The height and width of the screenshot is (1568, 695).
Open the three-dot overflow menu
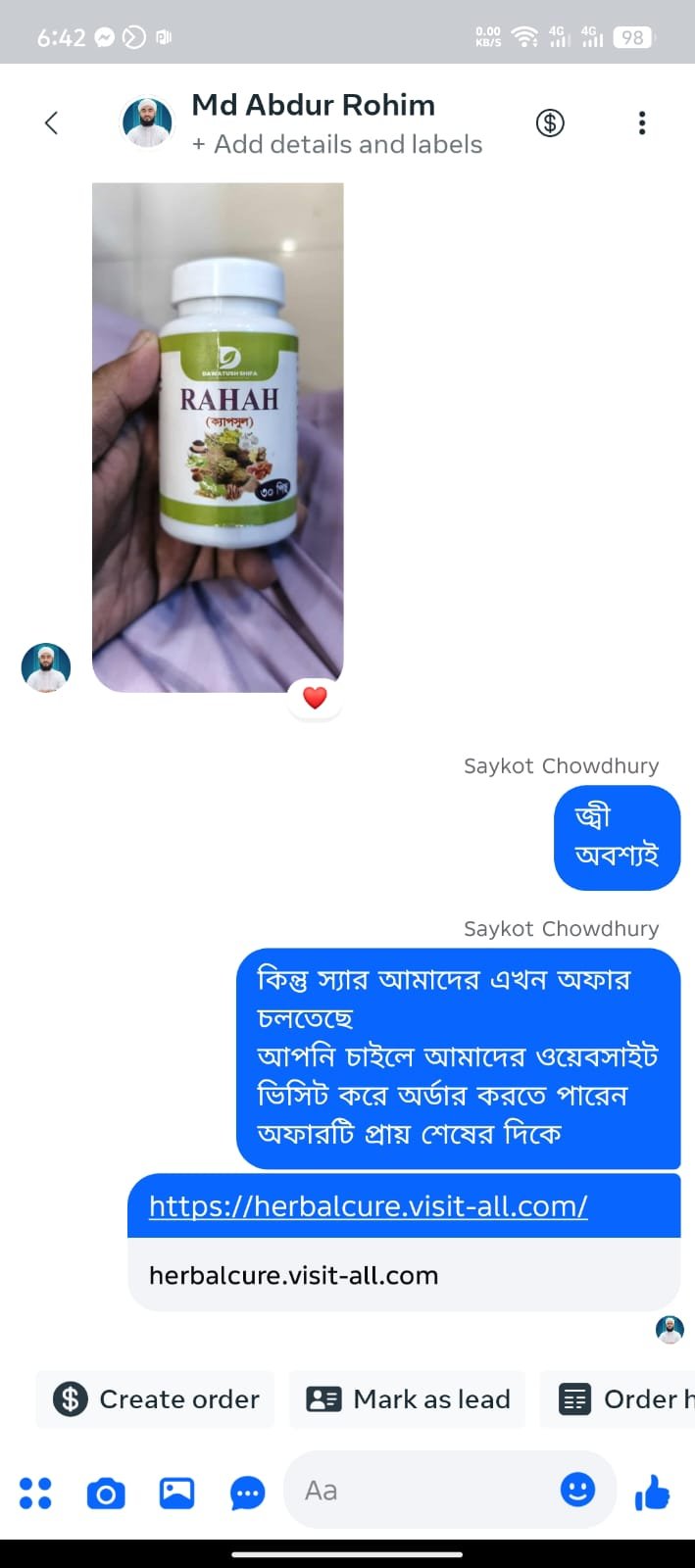642,122
